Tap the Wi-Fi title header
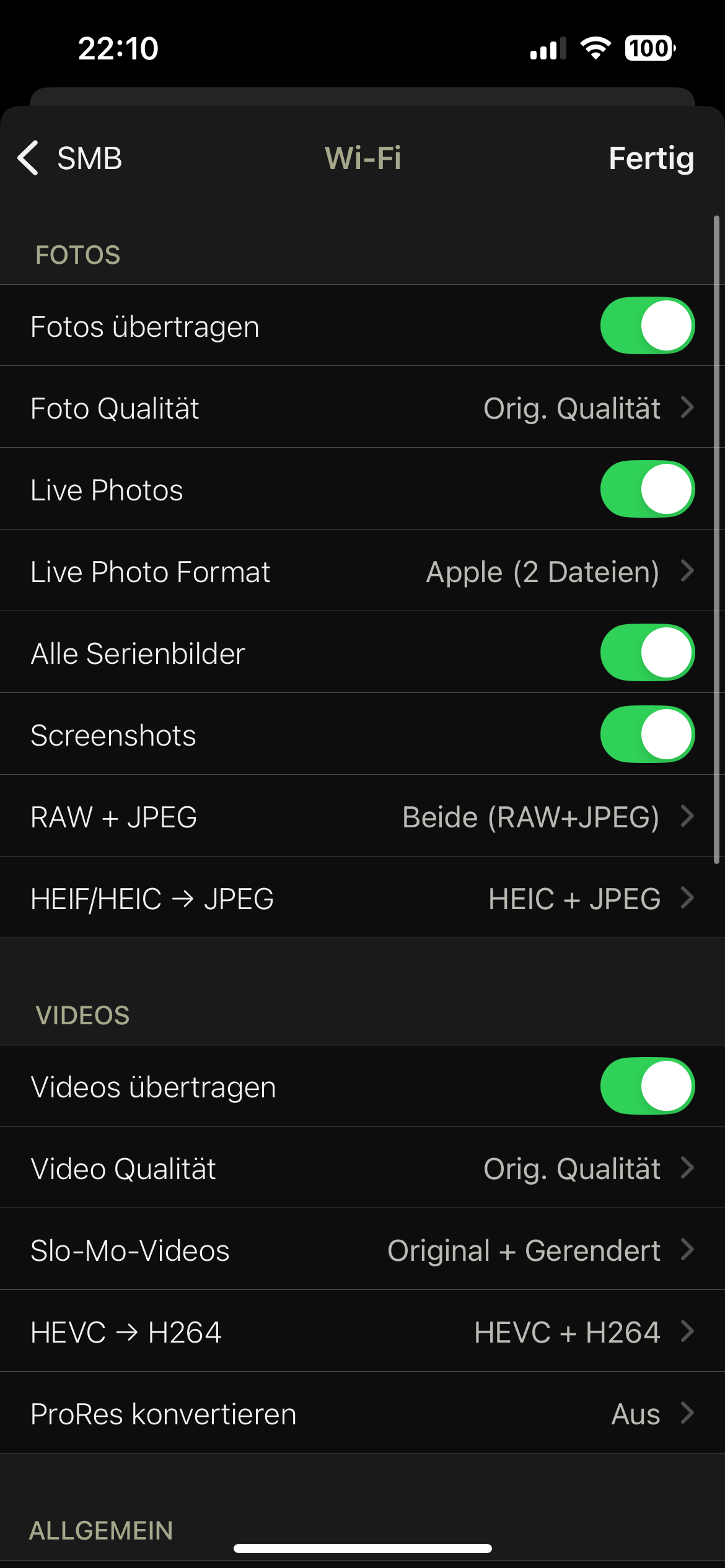This screenshot has height=1568, width=725. click(x=362, y=159)
